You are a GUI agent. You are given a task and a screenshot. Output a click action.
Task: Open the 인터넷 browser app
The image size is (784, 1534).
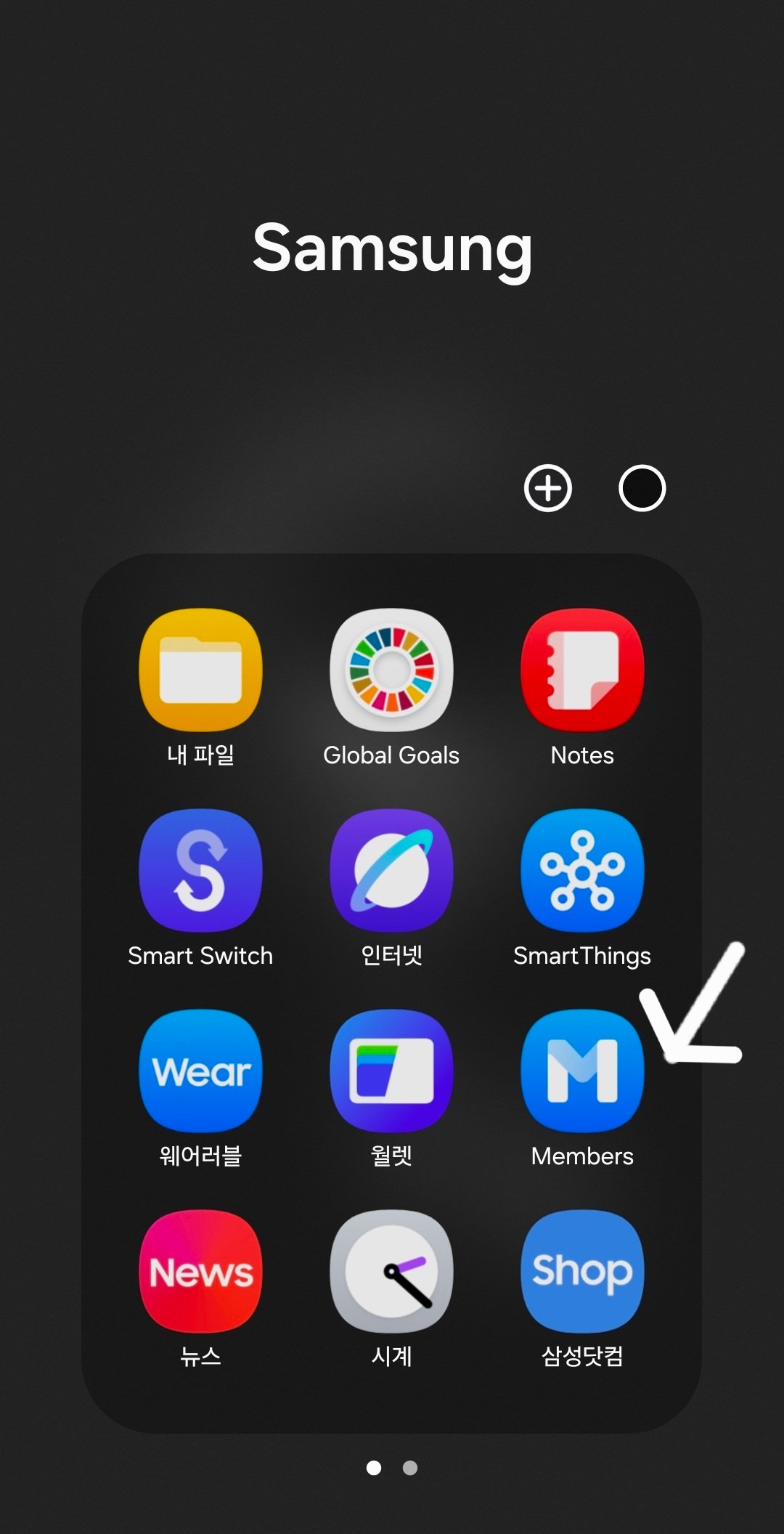point(391,870)
